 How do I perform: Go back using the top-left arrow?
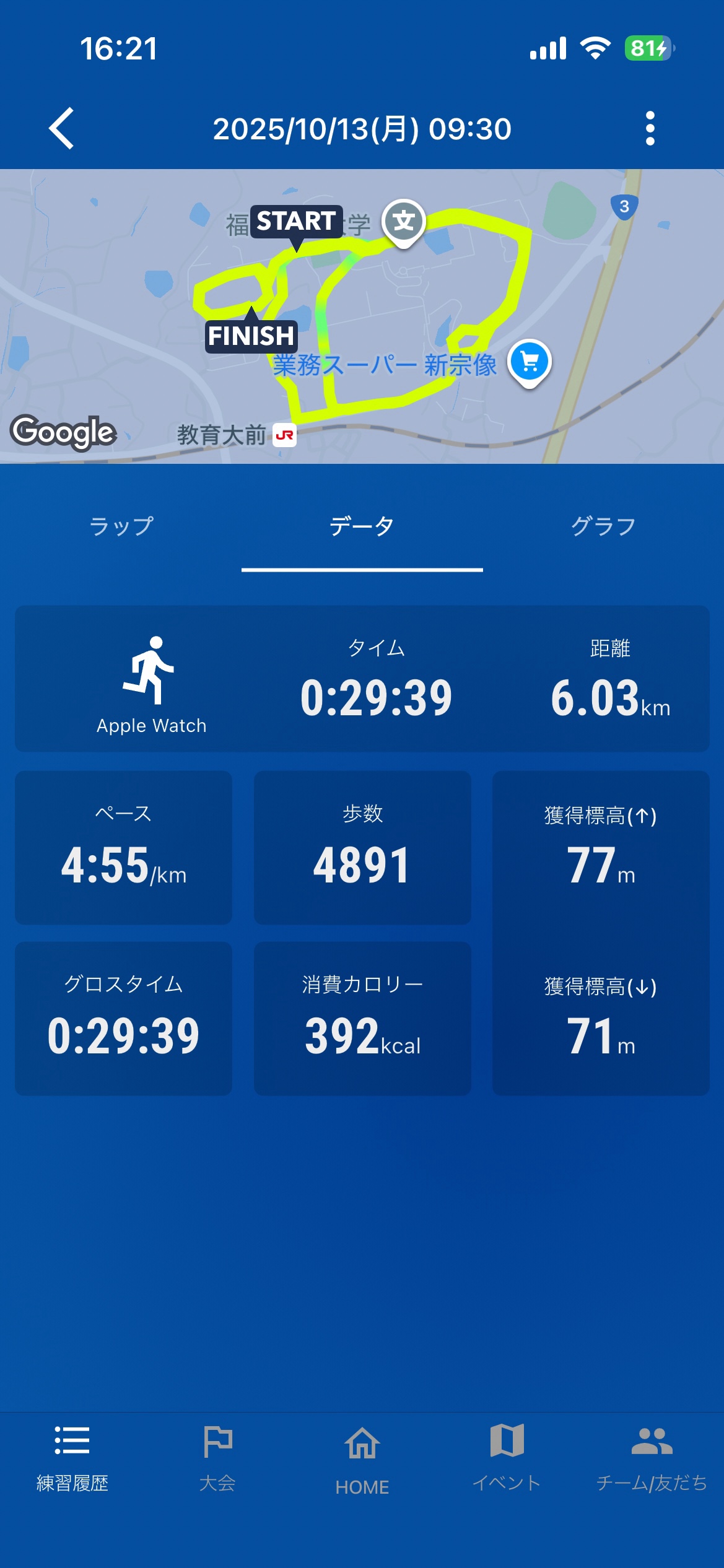pos(61,128)
